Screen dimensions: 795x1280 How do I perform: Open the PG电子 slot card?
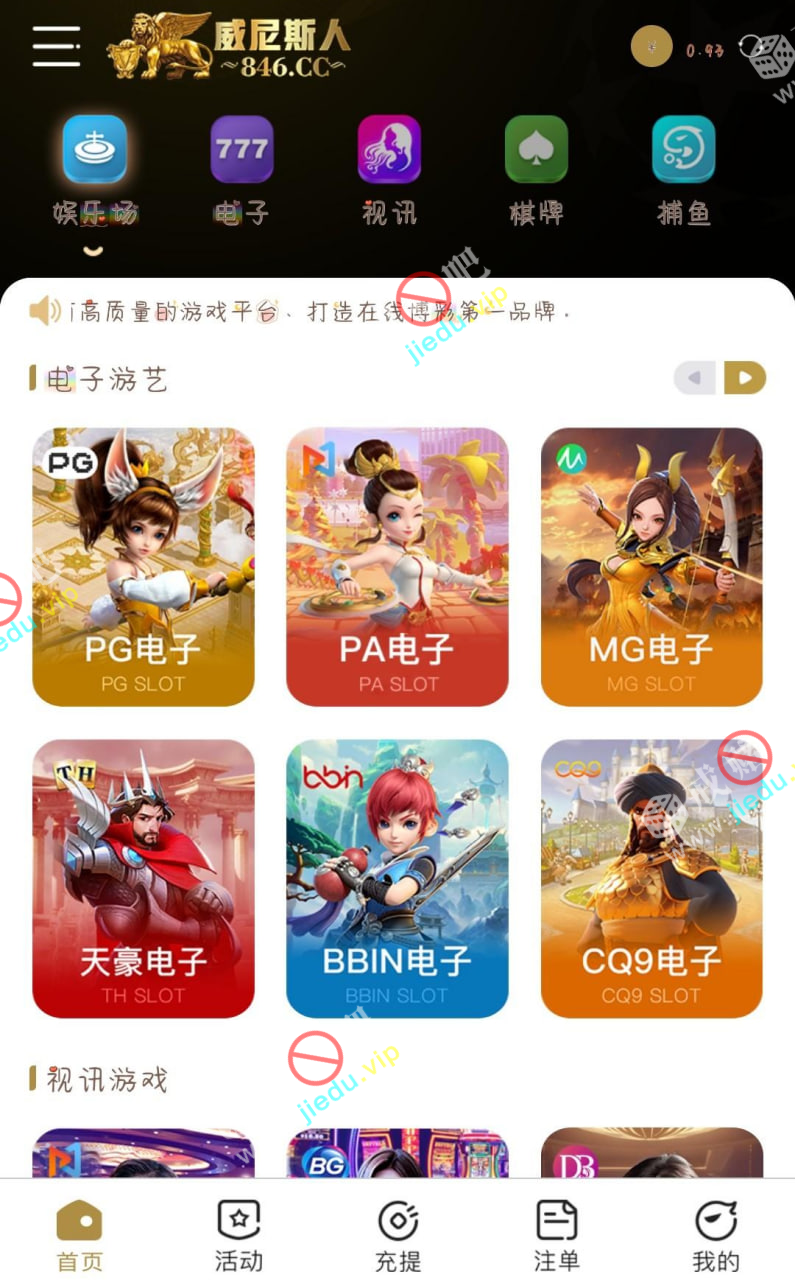(143, 567)
